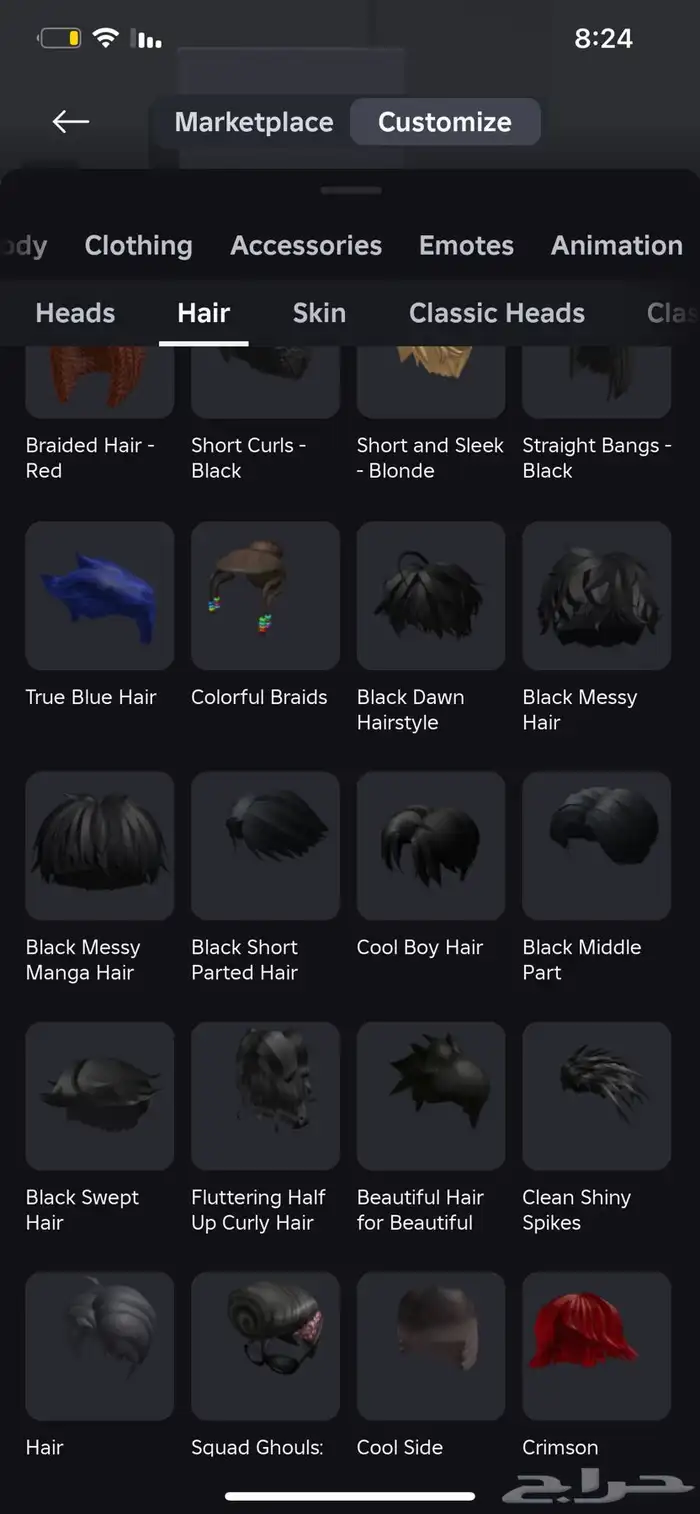This screenshot has height=1514, width=700.
Task: Tap the Fluttering Half Up Curly Hair
Action: [265, 1096]
